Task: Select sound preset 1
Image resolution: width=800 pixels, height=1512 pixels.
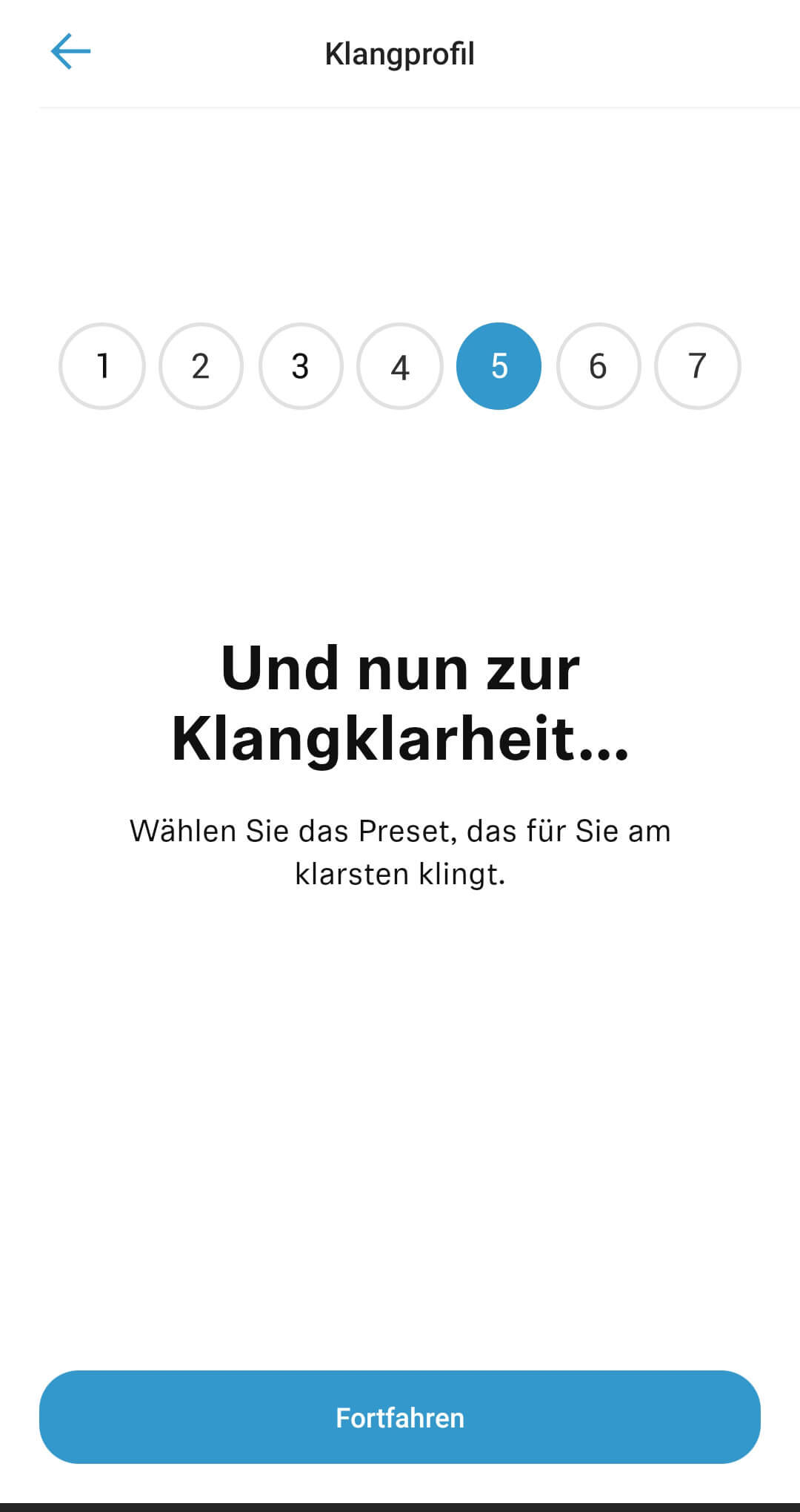Action: [x=102, y=366]
